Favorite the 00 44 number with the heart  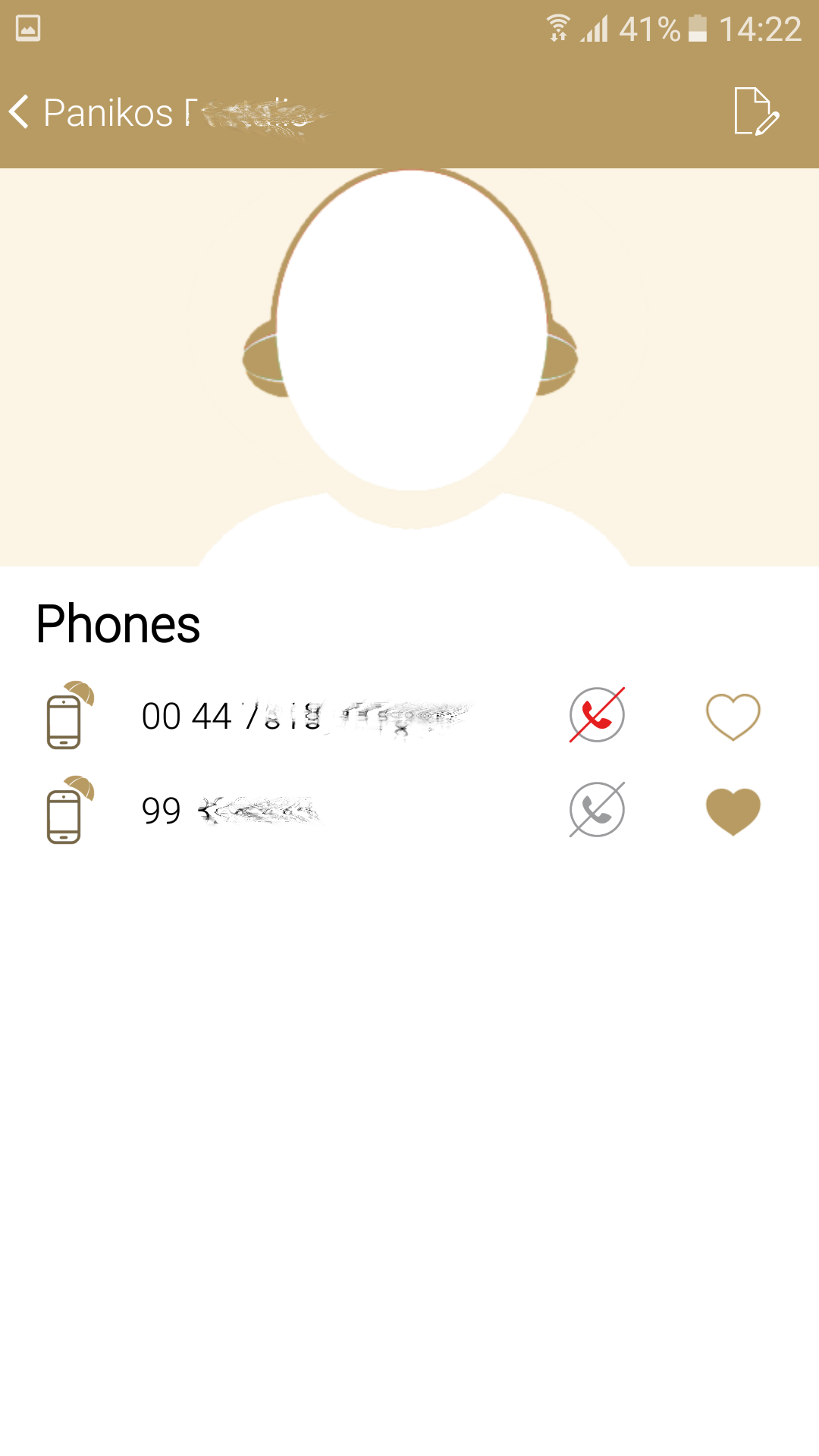click(733, 717)
